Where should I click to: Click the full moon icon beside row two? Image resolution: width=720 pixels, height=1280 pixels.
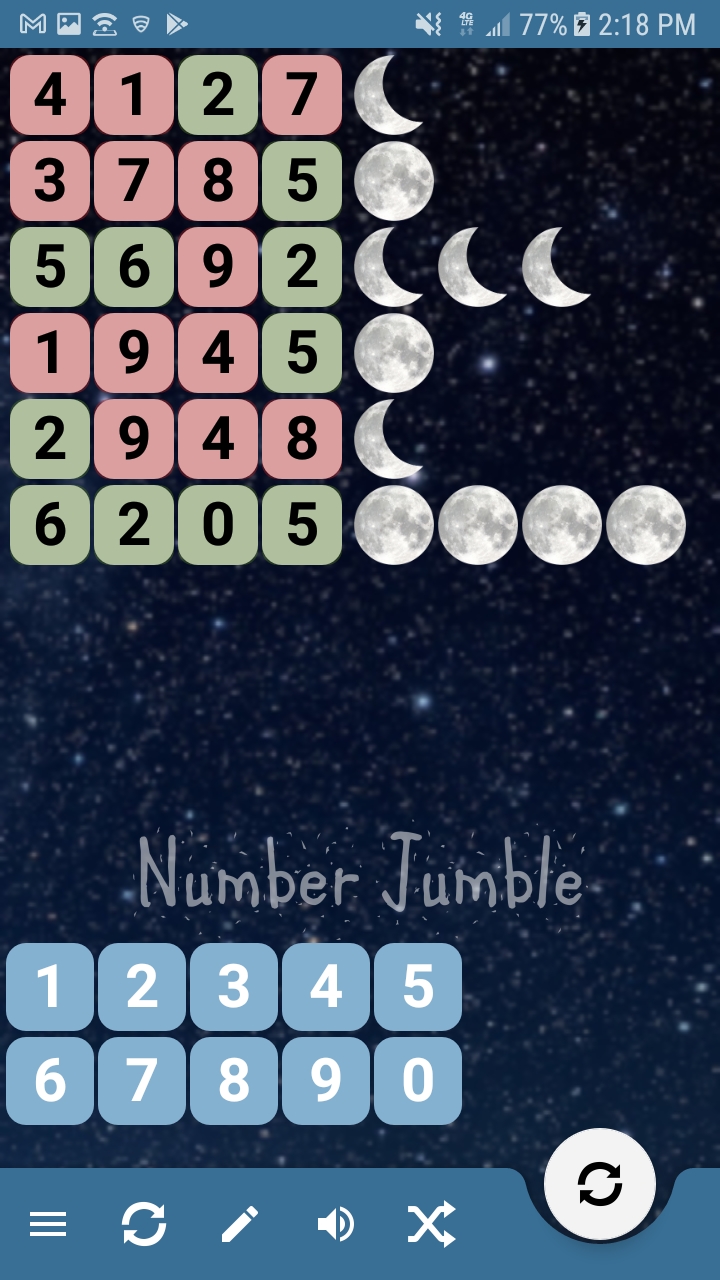(393, 181)
